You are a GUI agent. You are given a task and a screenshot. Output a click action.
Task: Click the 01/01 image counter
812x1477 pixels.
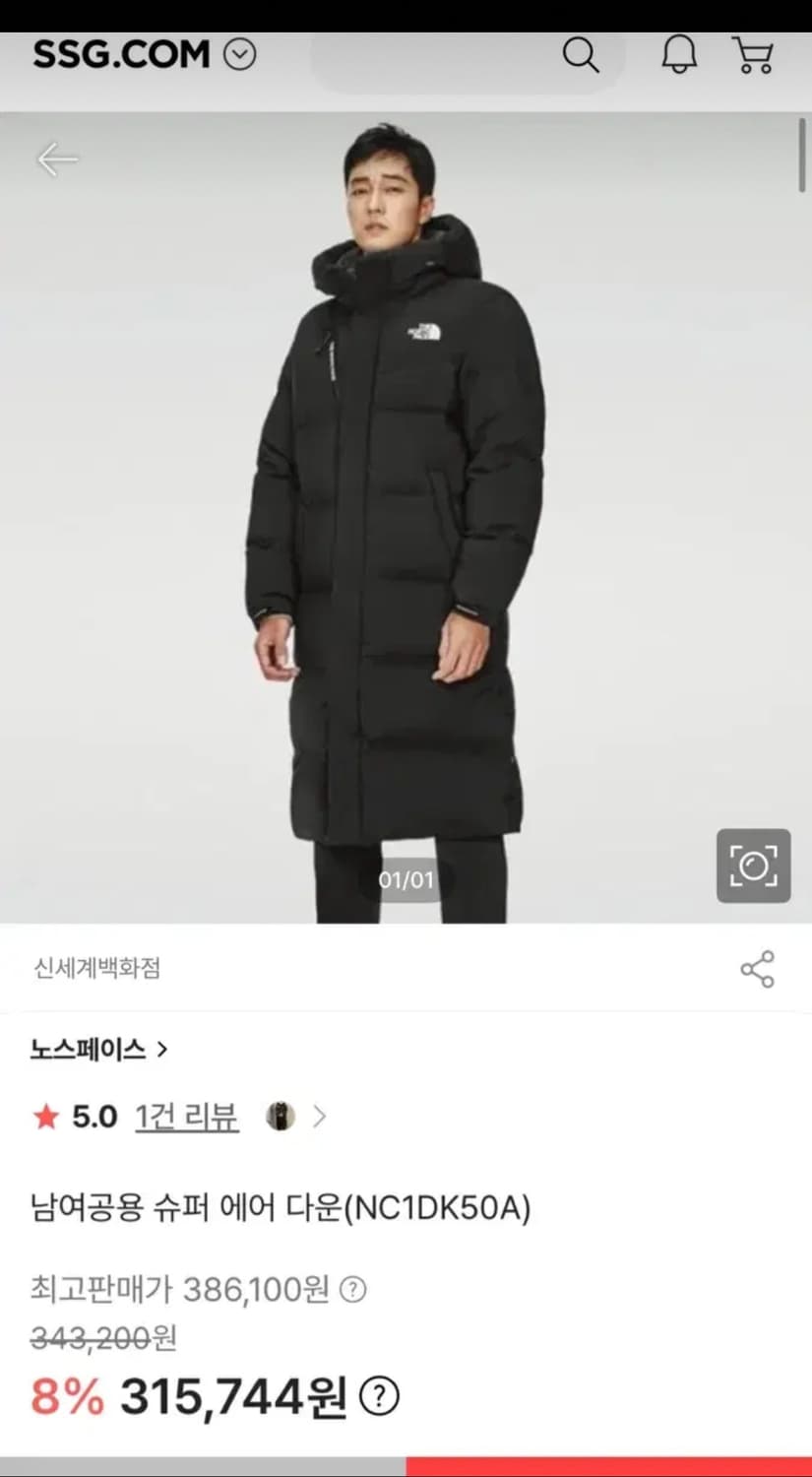coord(406,880)
